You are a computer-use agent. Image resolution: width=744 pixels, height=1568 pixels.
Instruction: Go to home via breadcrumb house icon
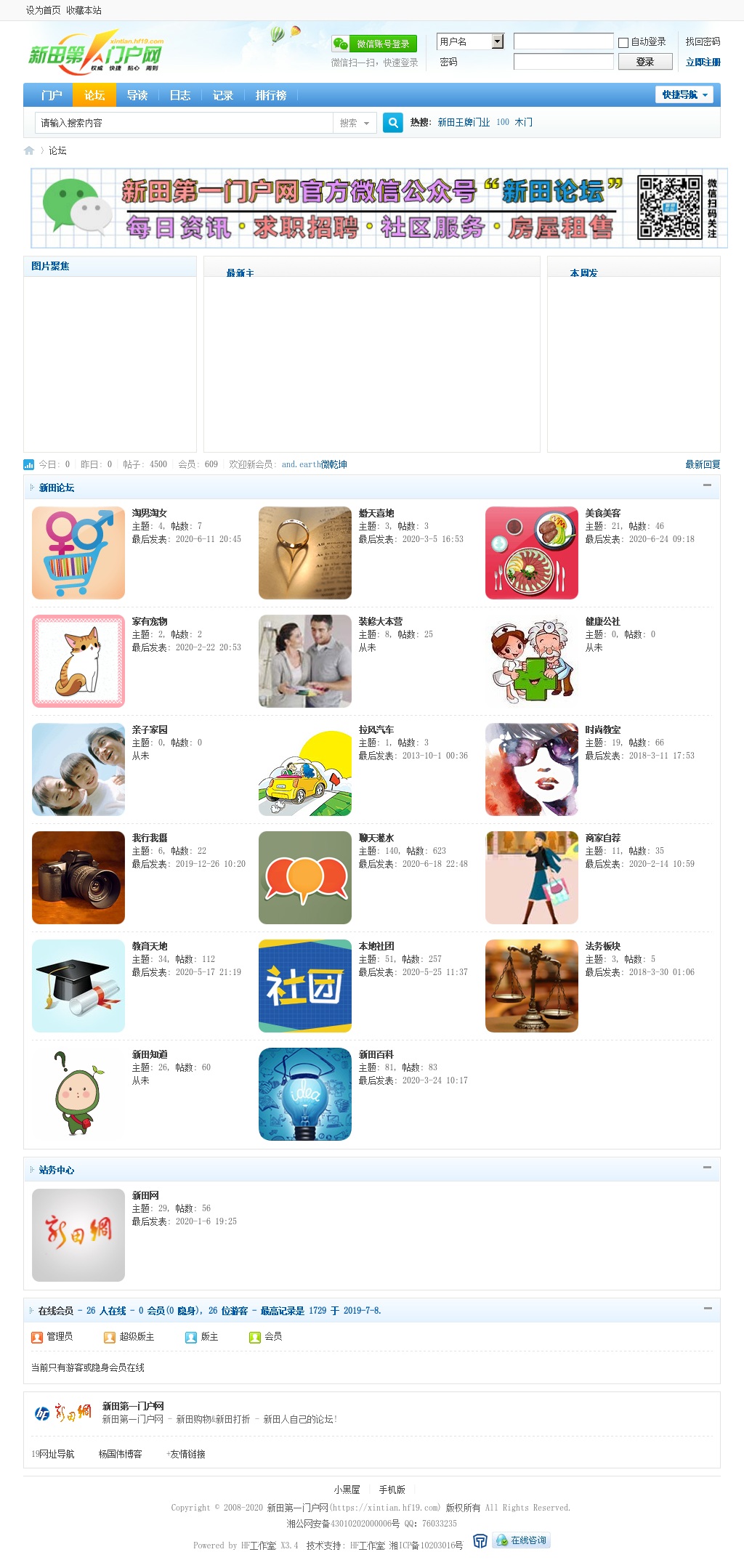point(29,150)
